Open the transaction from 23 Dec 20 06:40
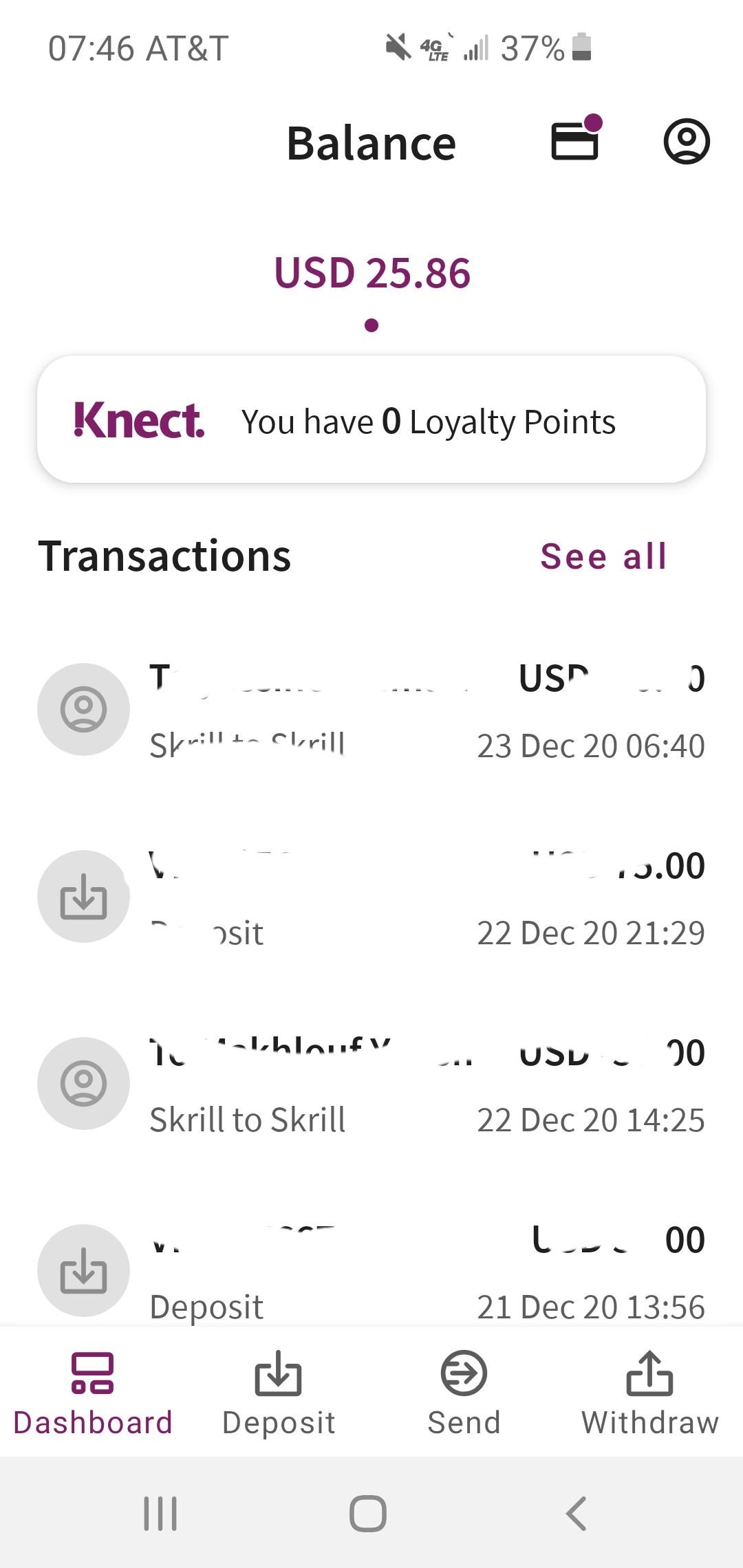743x1568 pixels. (371, 710)
